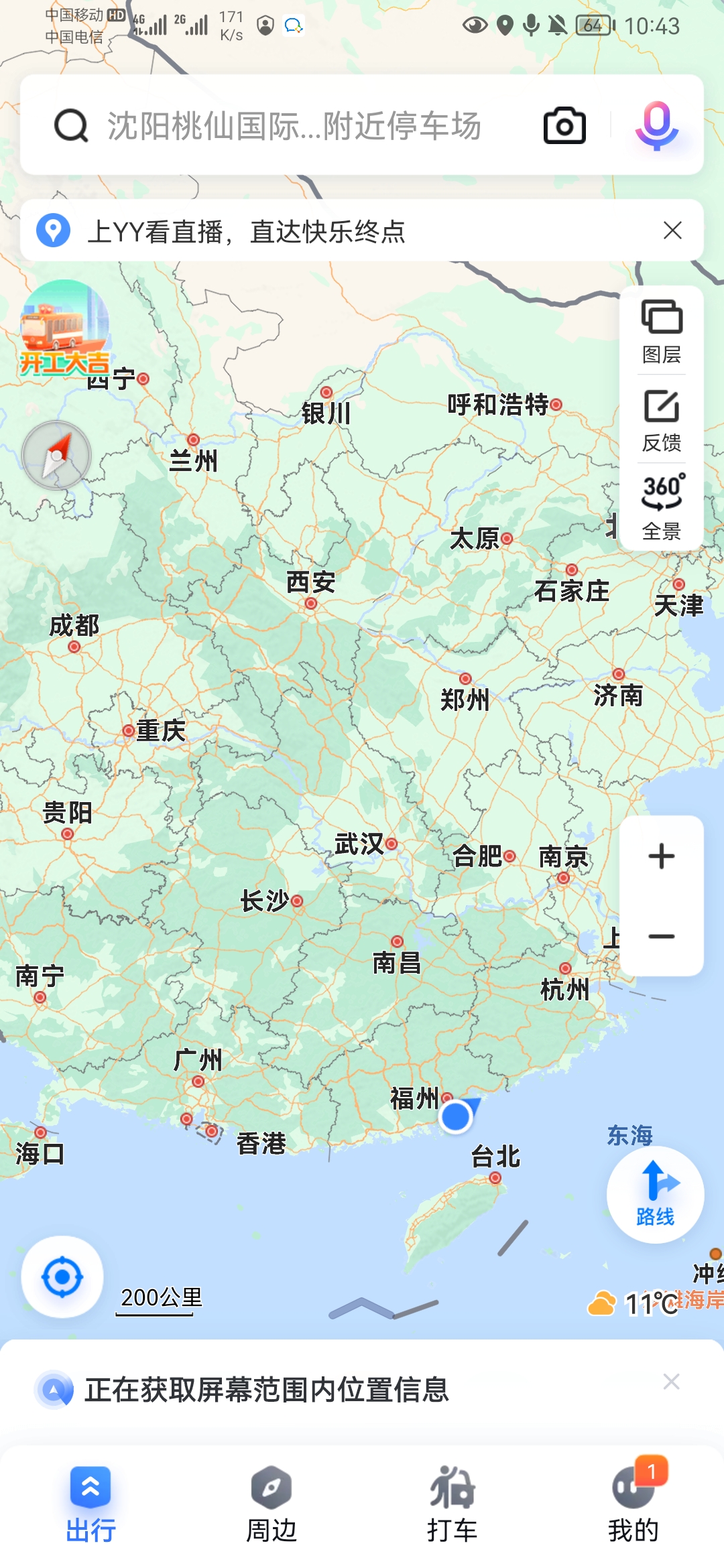Switch to the 周边 tab
Screen dimensions: 724x1568
[x=271, y=1505]
